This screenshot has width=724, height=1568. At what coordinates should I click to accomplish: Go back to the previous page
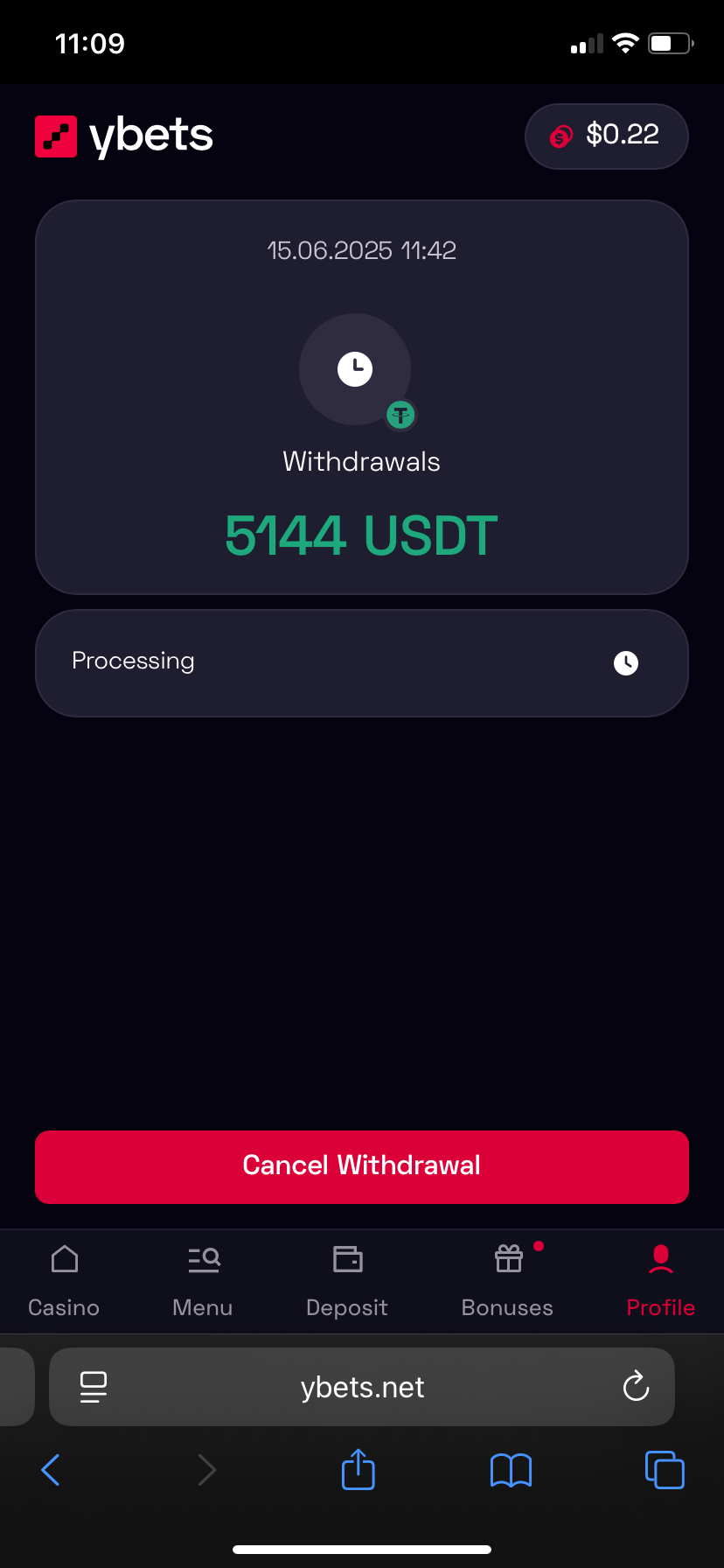51,1470
